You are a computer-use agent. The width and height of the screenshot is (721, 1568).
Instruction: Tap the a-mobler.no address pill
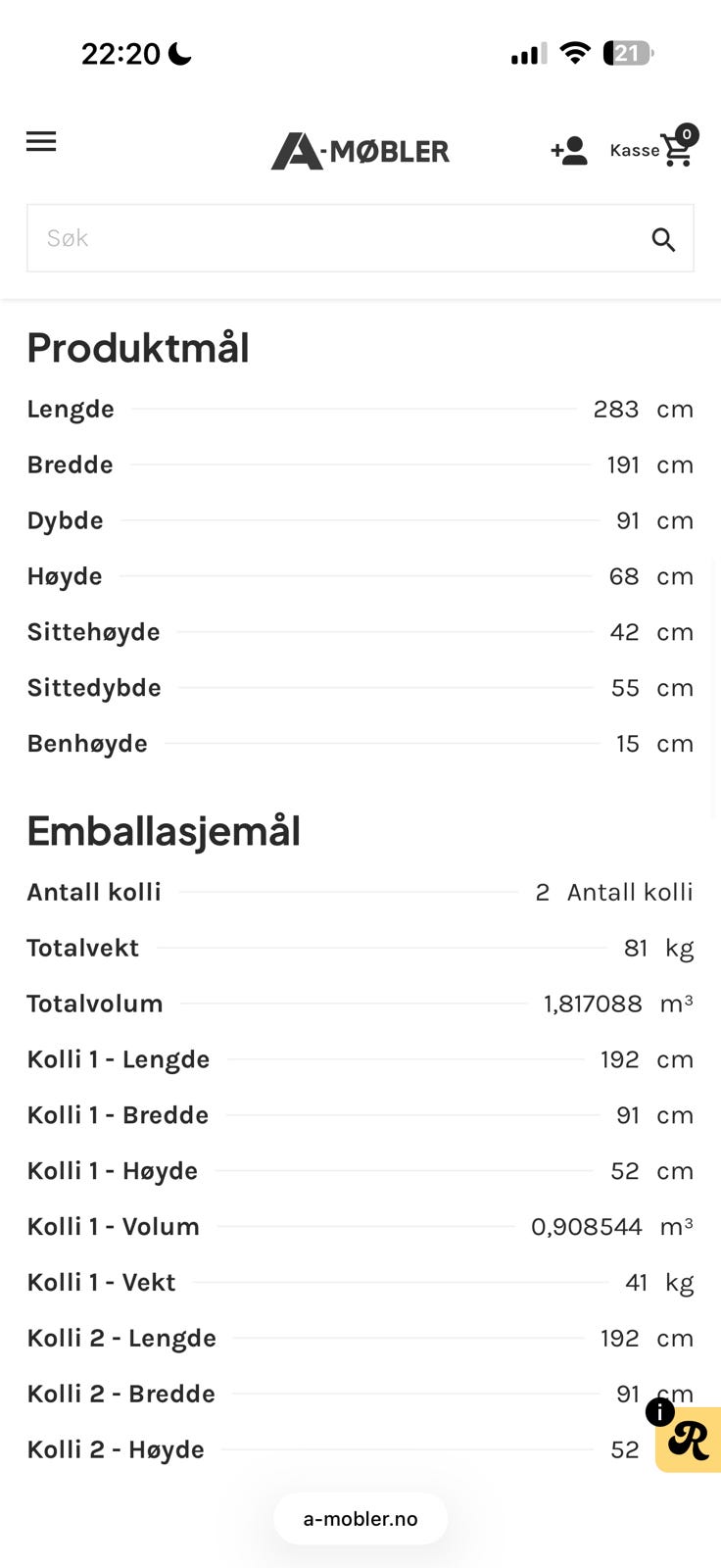point(360,1519)
